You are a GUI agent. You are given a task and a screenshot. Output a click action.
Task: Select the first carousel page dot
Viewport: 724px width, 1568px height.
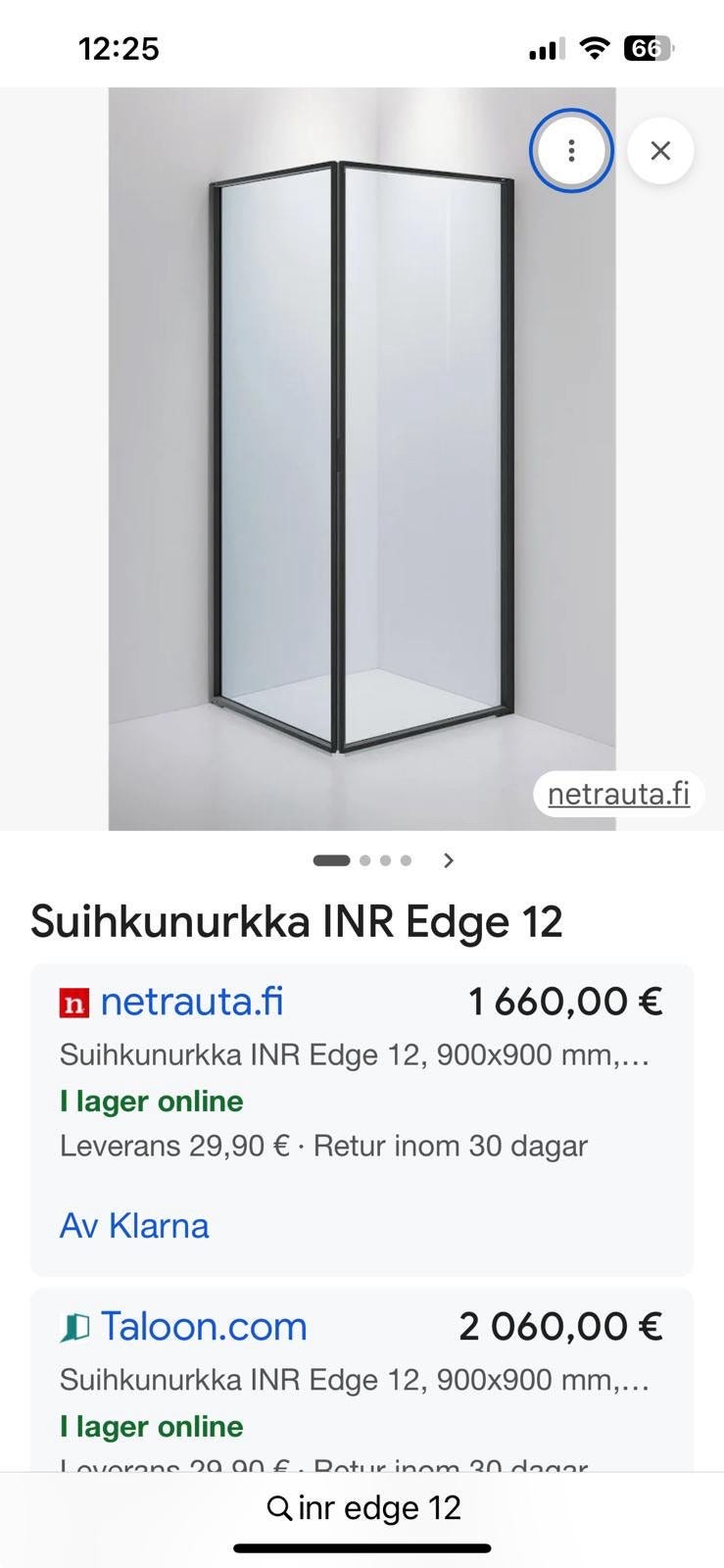pyautogui.click(x=332, y=860)
